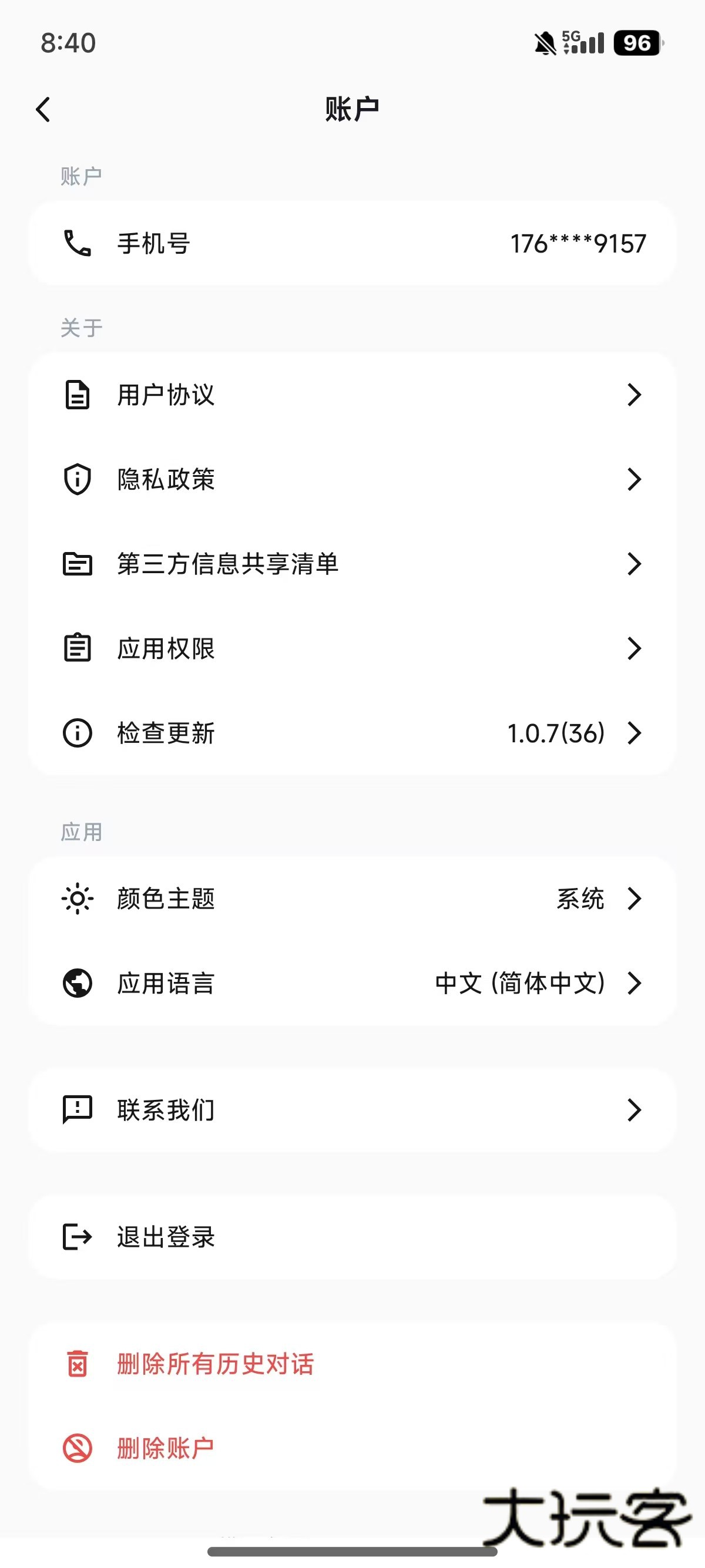Click the 退出登录 logout arrow icon

[77, 1236]
